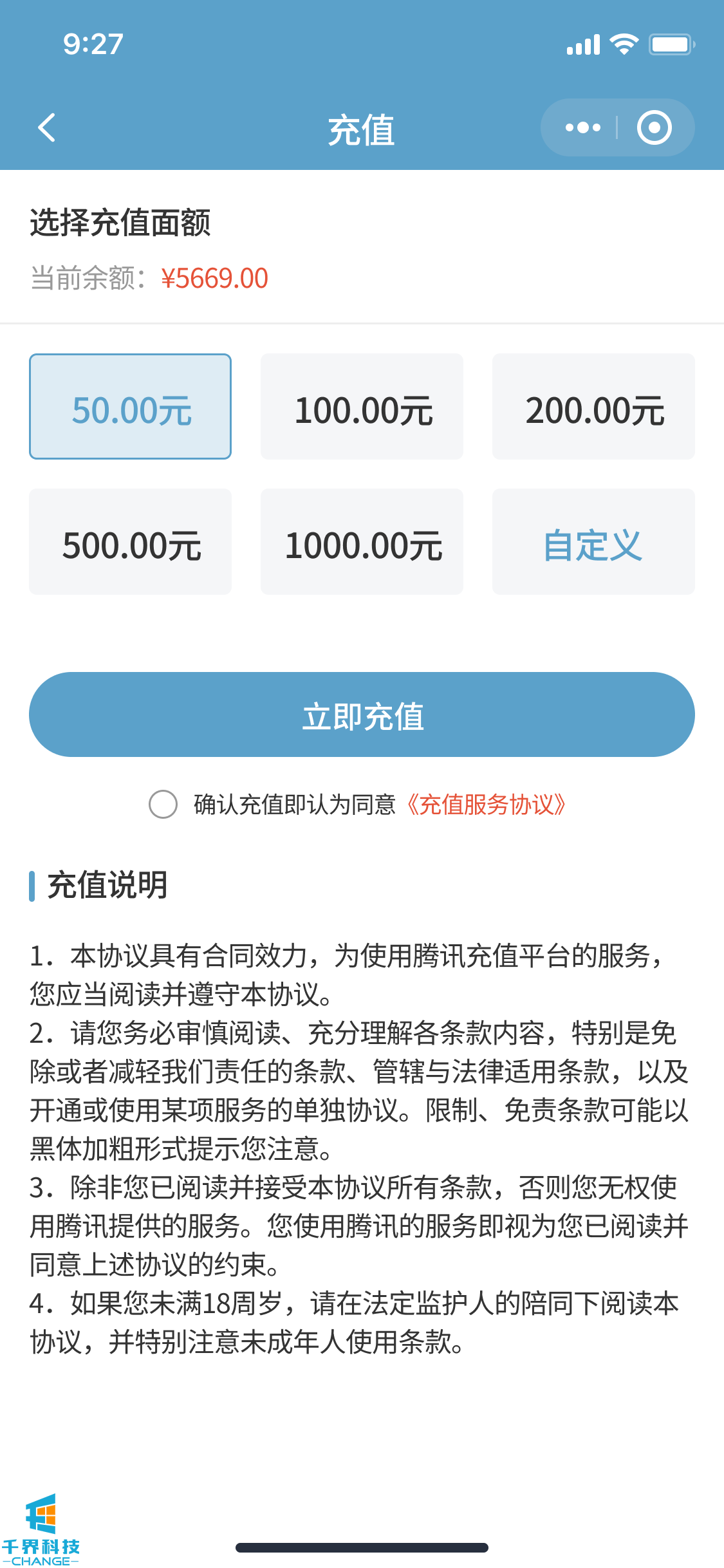Tap the 立即充值 button
This screenshot has height=1568, width=724.
point(362,714)
